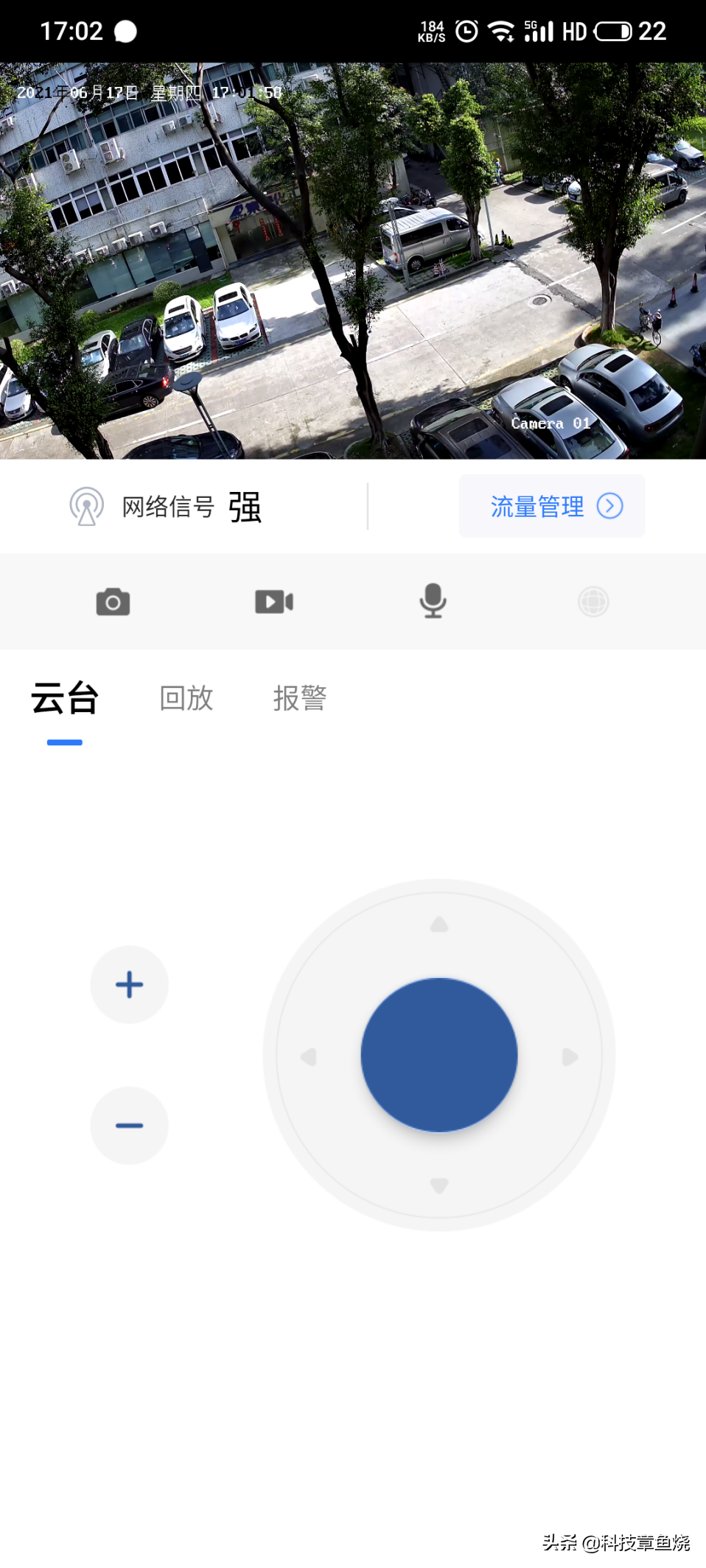Pan camera left with the left arrow
The image size is (706, 1568).
click(309, 1057)
